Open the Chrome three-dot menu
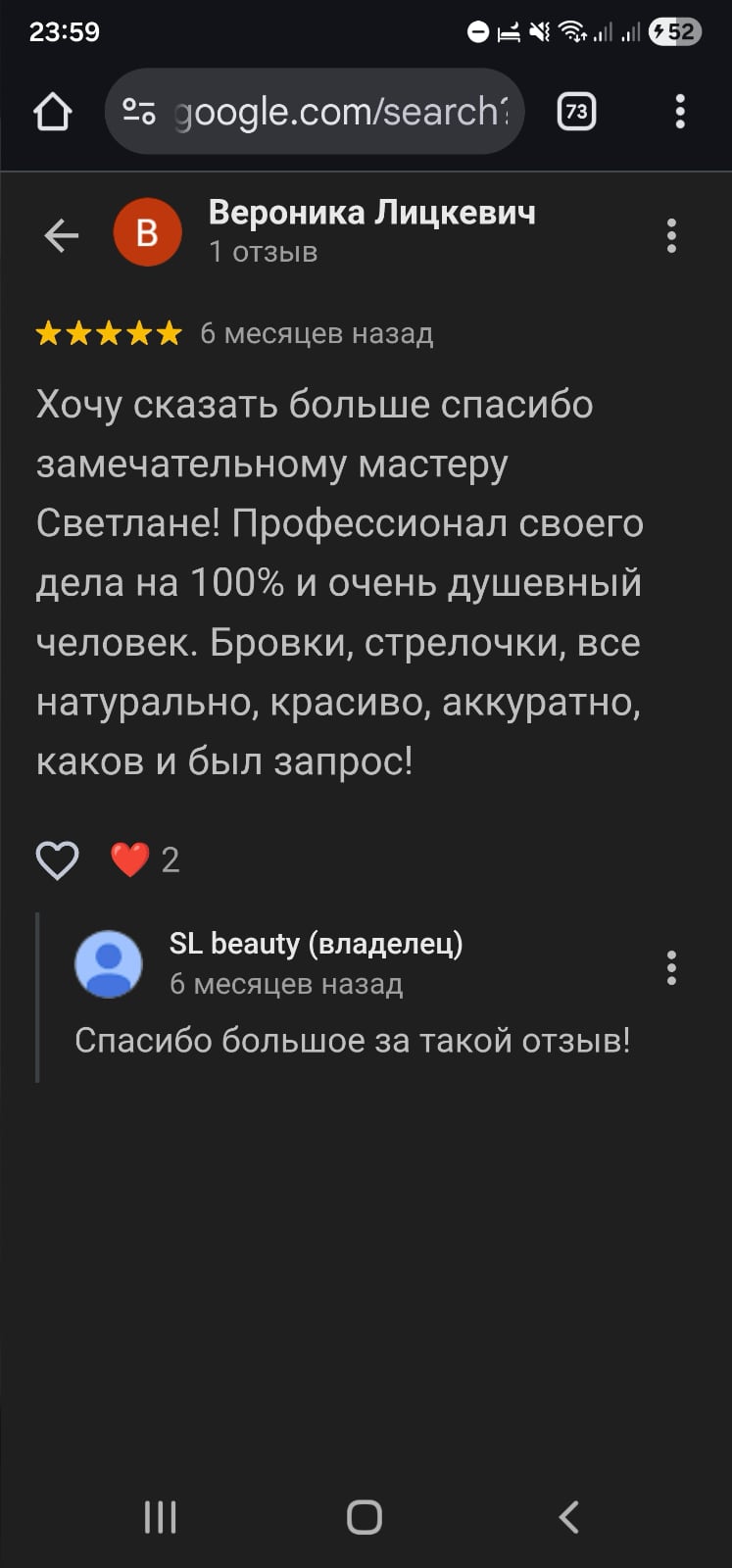 click(x=680, y=112)
